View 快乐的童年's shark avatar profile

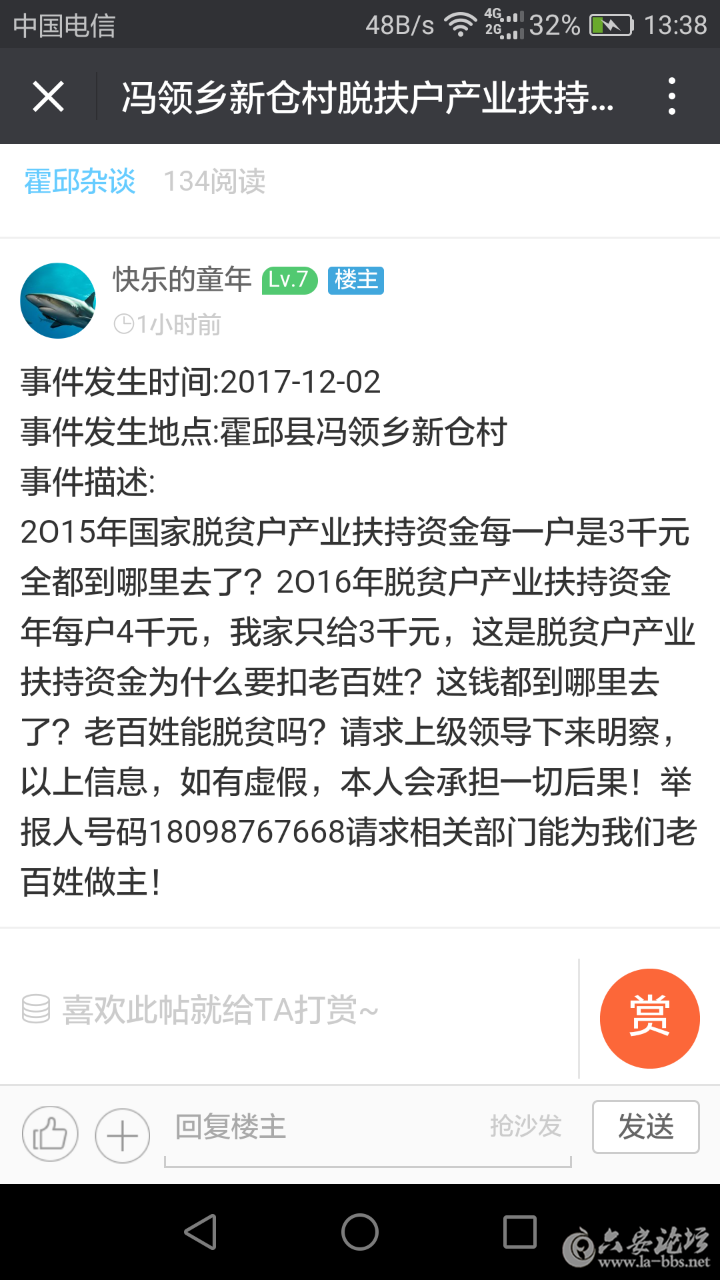pos(58,300)
